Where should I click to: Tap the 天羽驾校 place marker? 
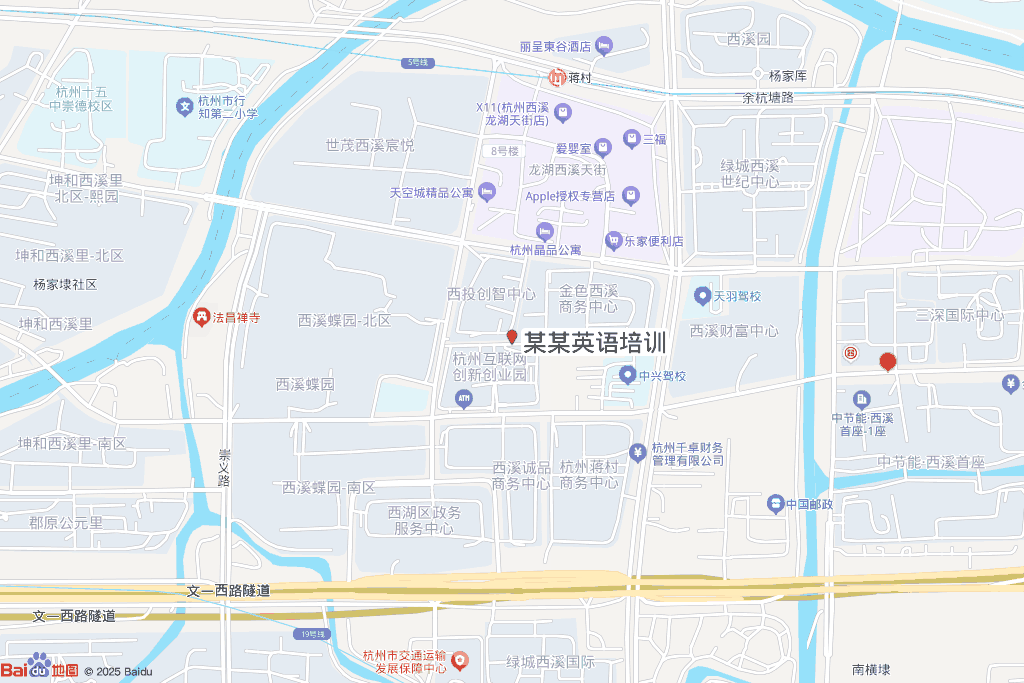tap(702, 296)
